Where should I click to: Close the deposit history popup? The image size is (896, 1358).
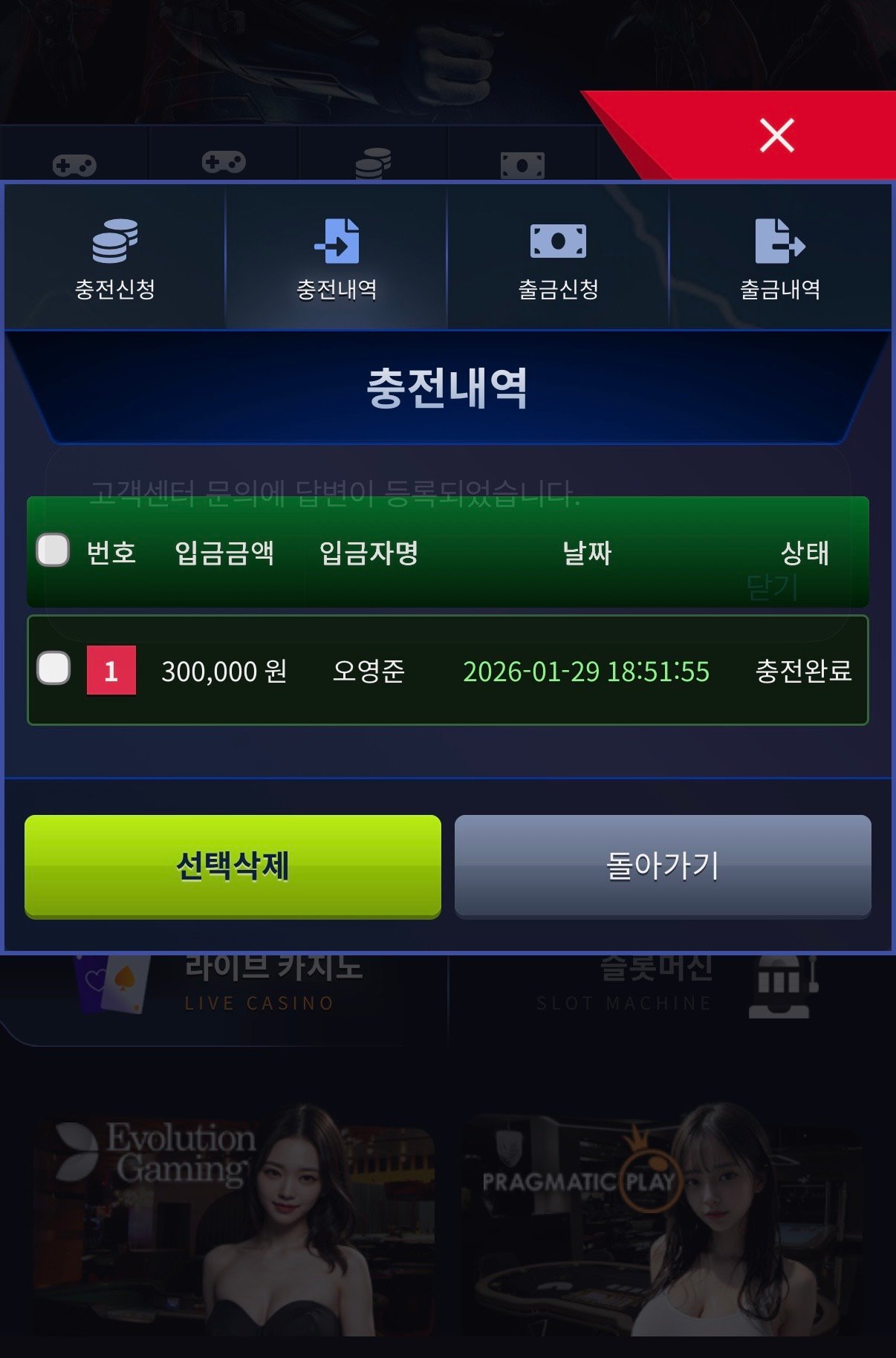click(x=777, y=135)
